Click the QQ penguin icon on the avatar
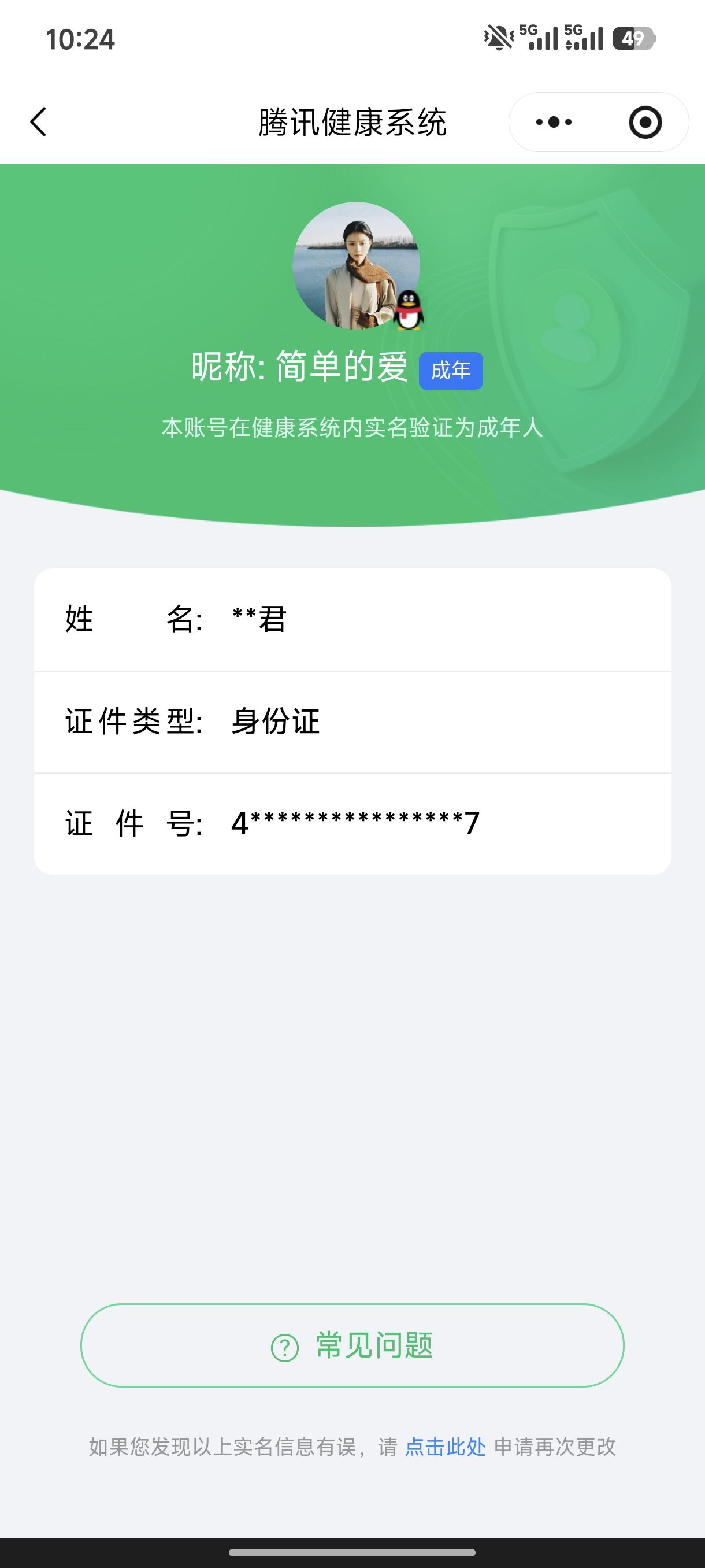The width and height of the screenshot is (705, 1568). click(x=409, y=309)
